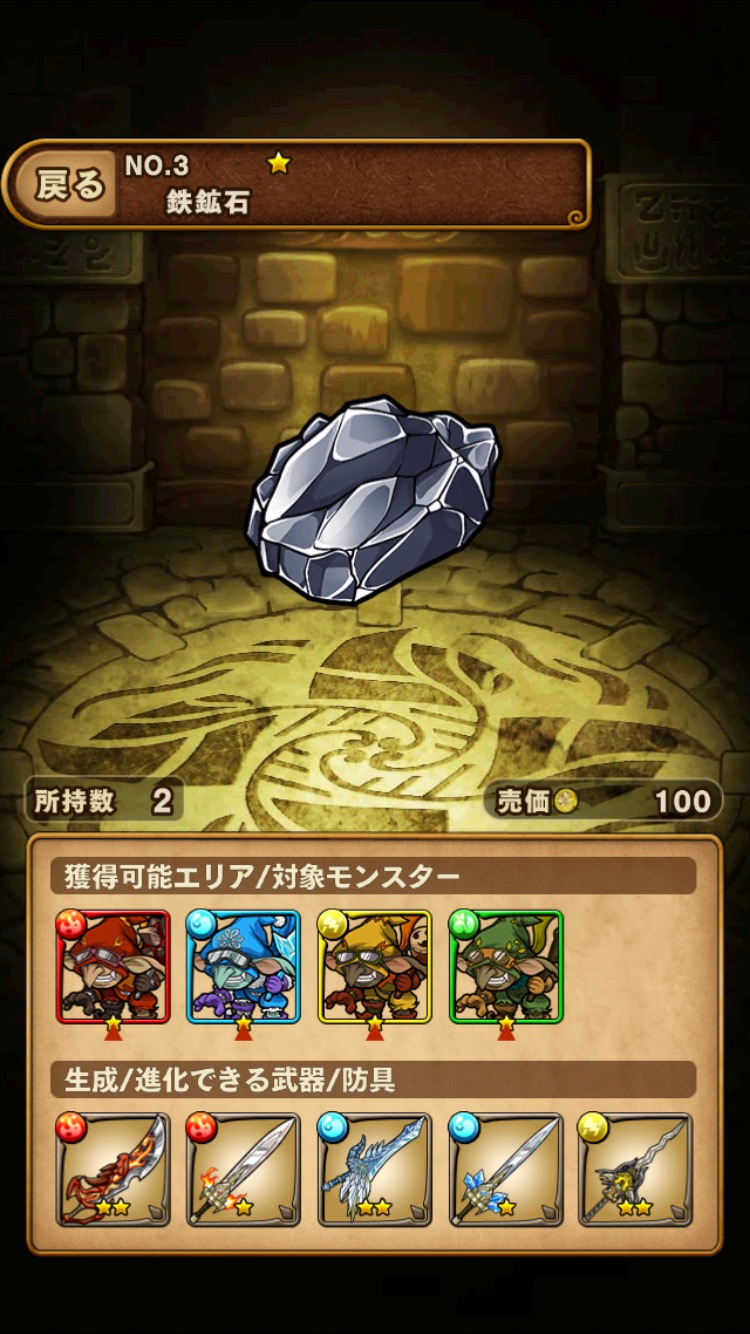View the red curved flame blade weapon
750x1334 pixels.
click(113, 1170)
